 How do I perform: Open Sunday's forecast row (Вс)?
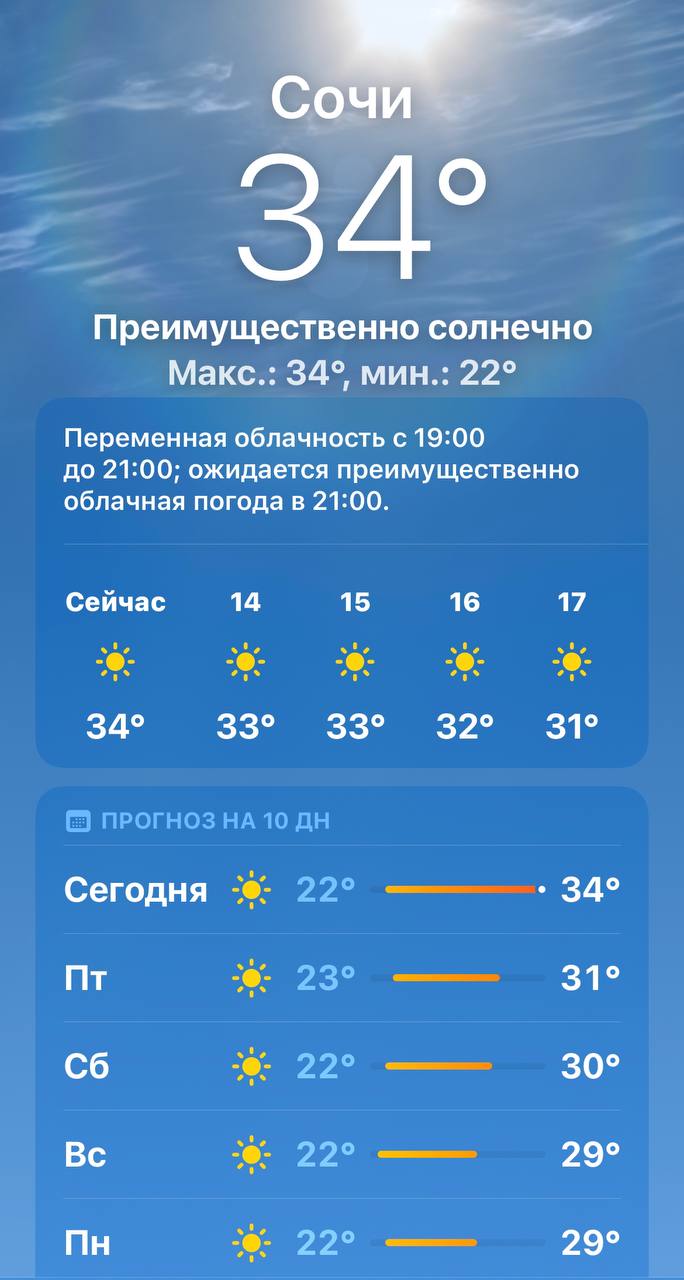pos(342,1154)
